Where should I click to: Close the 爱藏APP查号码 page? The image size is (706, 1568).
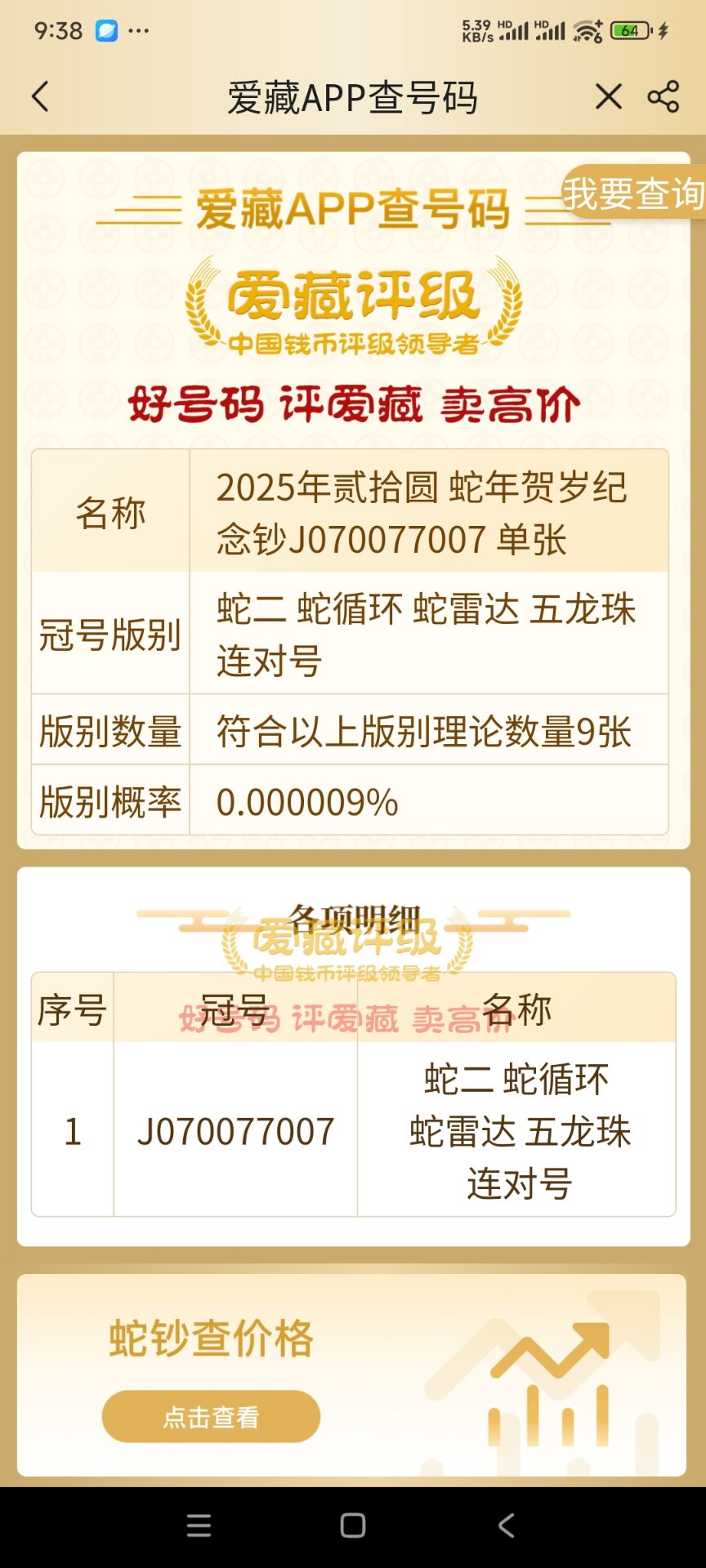tap(609, 96)
